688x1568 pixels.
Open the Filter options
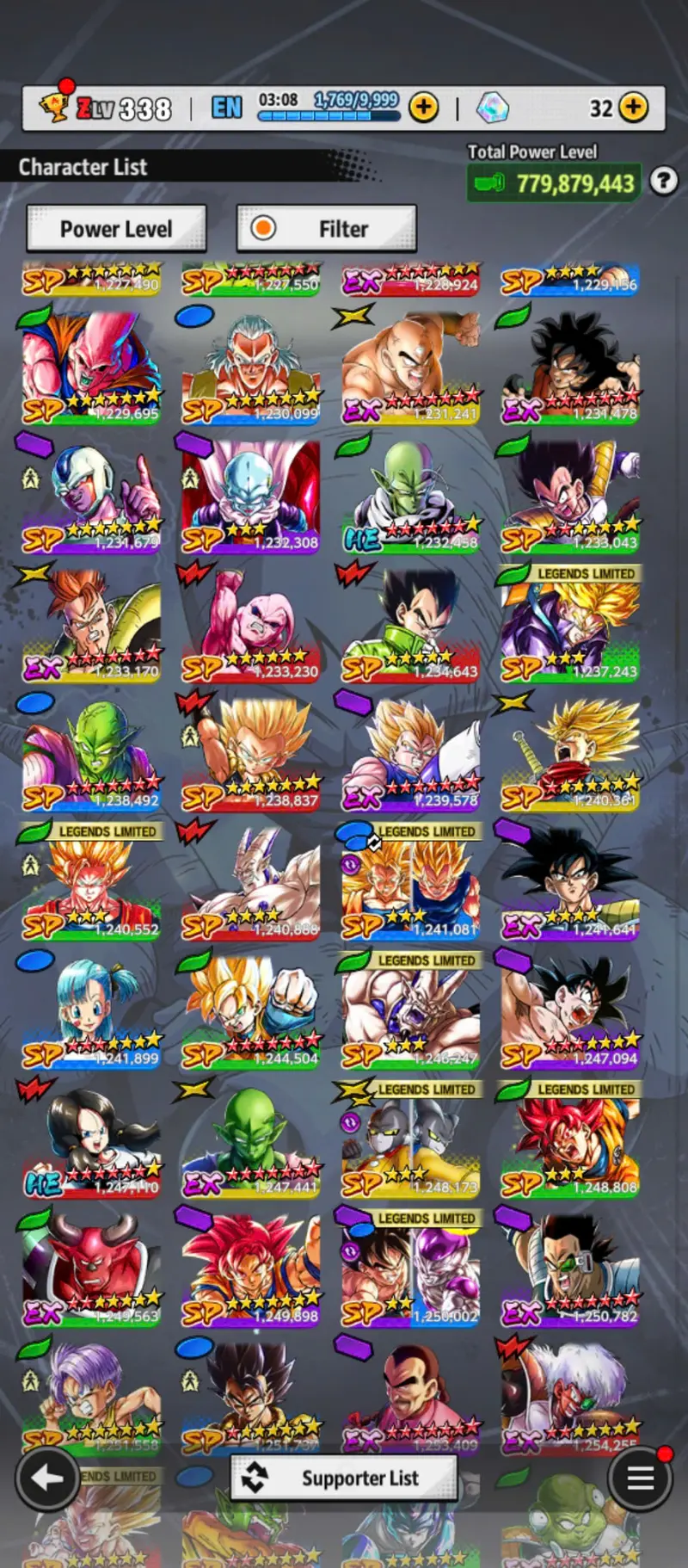click(x=326, y=229)
